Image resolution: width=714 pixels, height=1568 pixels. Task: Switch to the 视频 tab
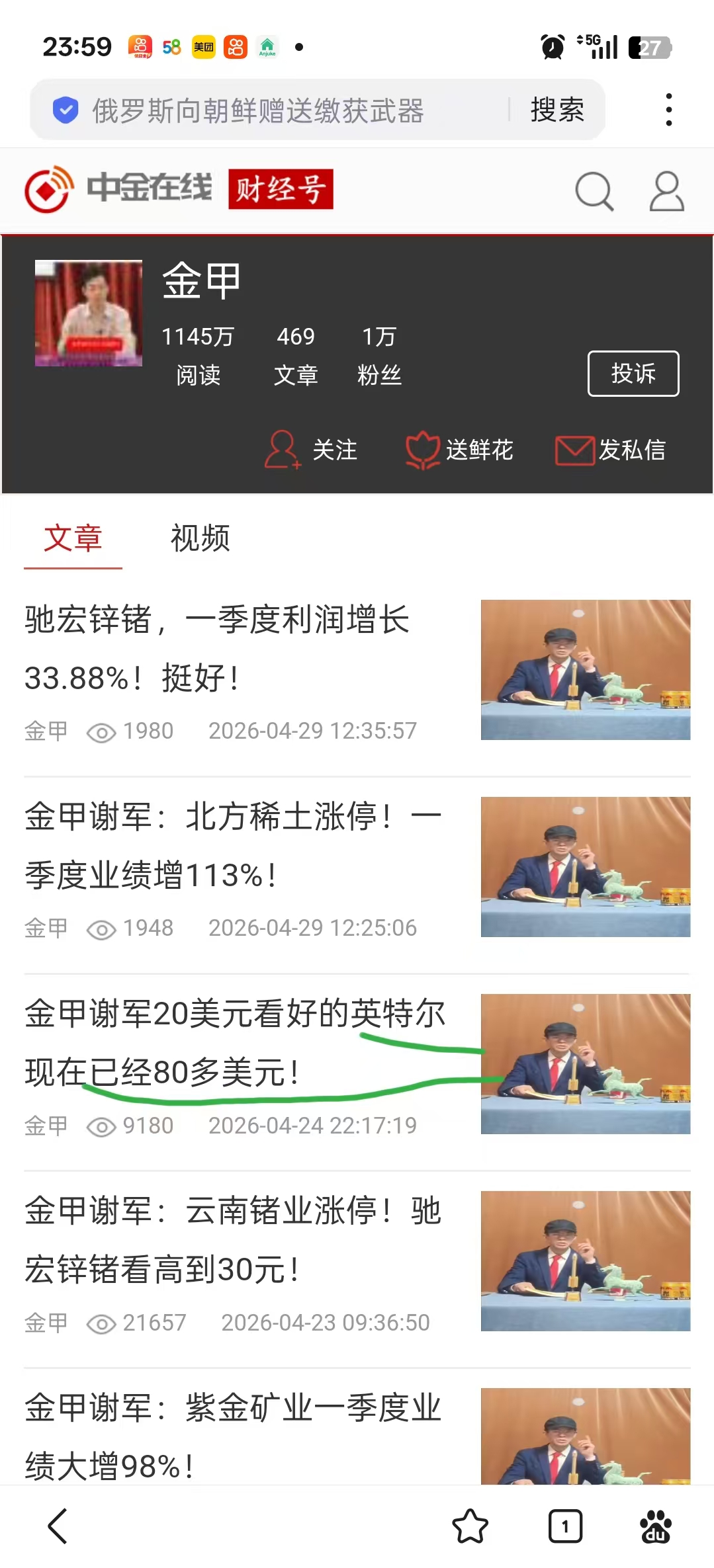200,538
